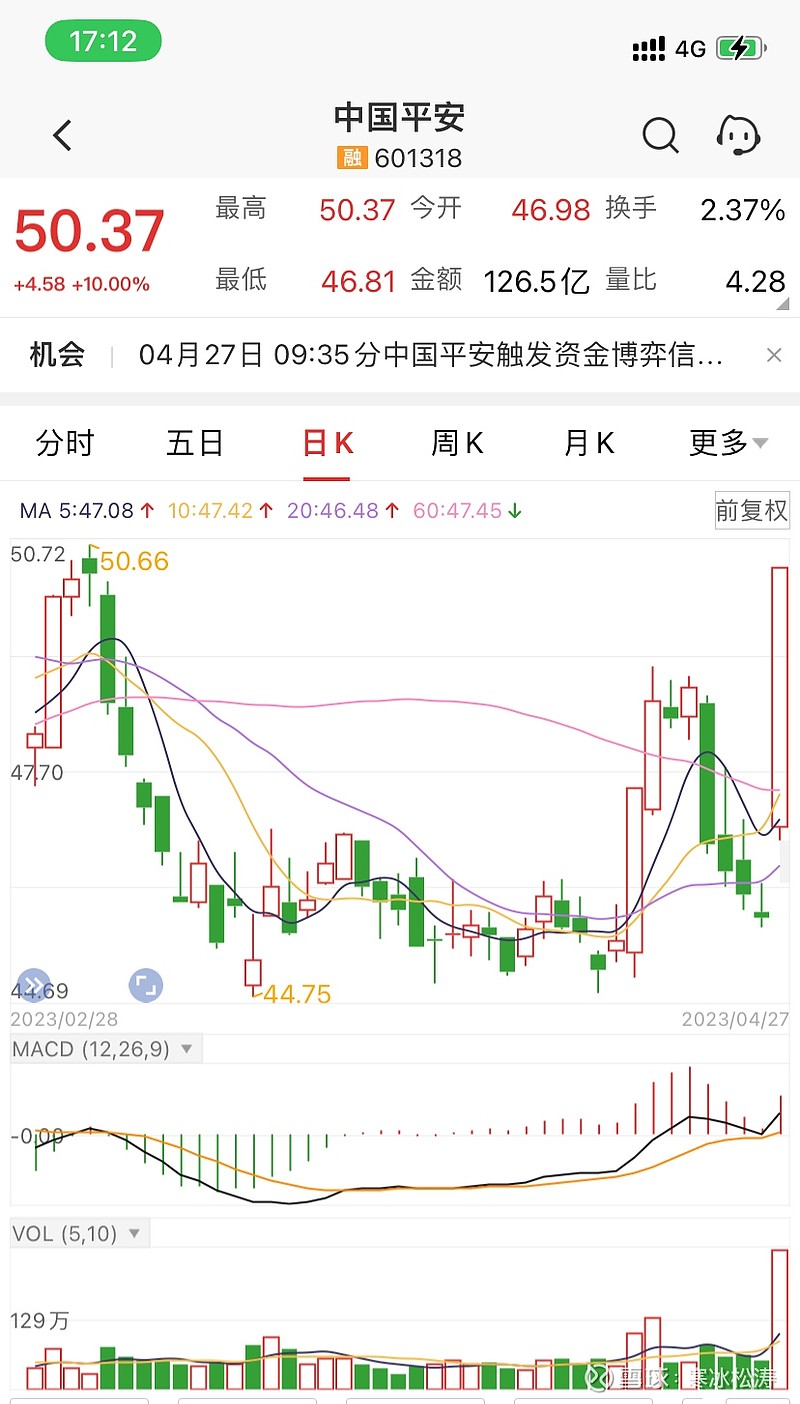Dismiss the 机会 notification with X
This screenshot has width=800, height=1404.
[x=775, y=355]
